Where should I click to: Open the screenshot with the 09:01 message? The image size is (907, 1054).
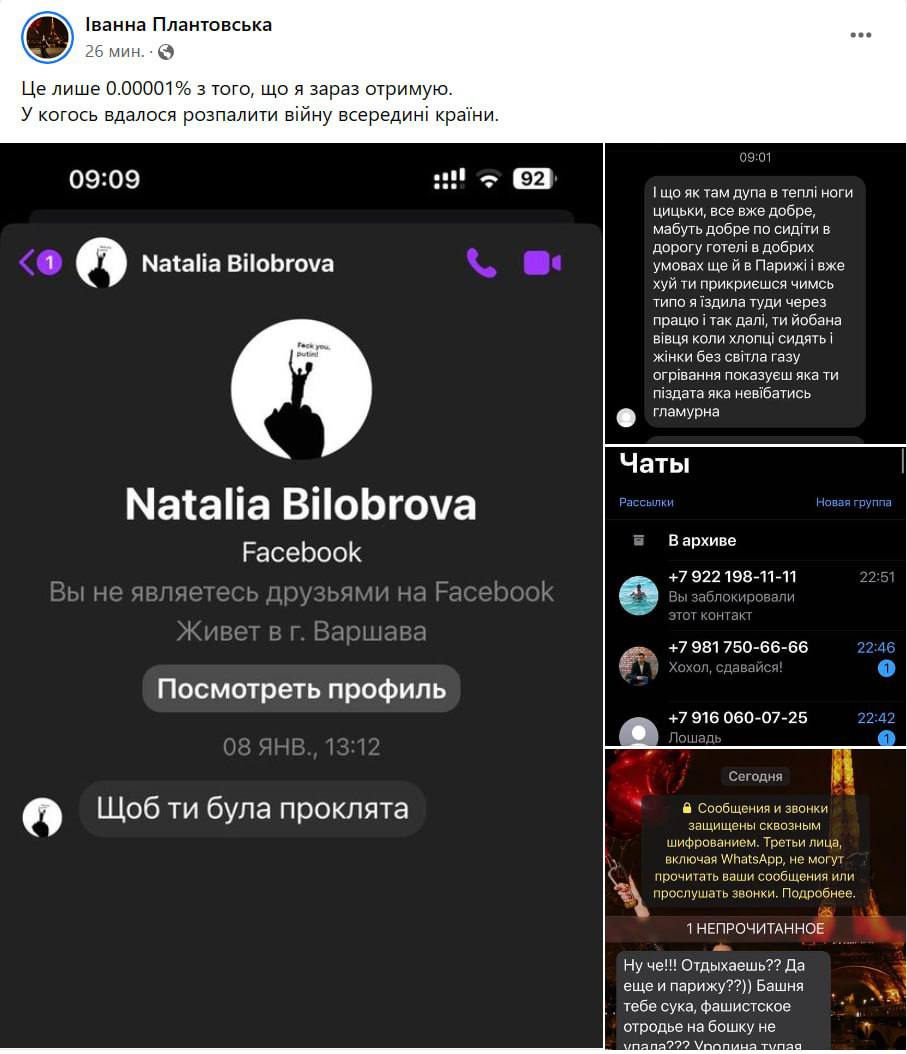tap(755, 293)
